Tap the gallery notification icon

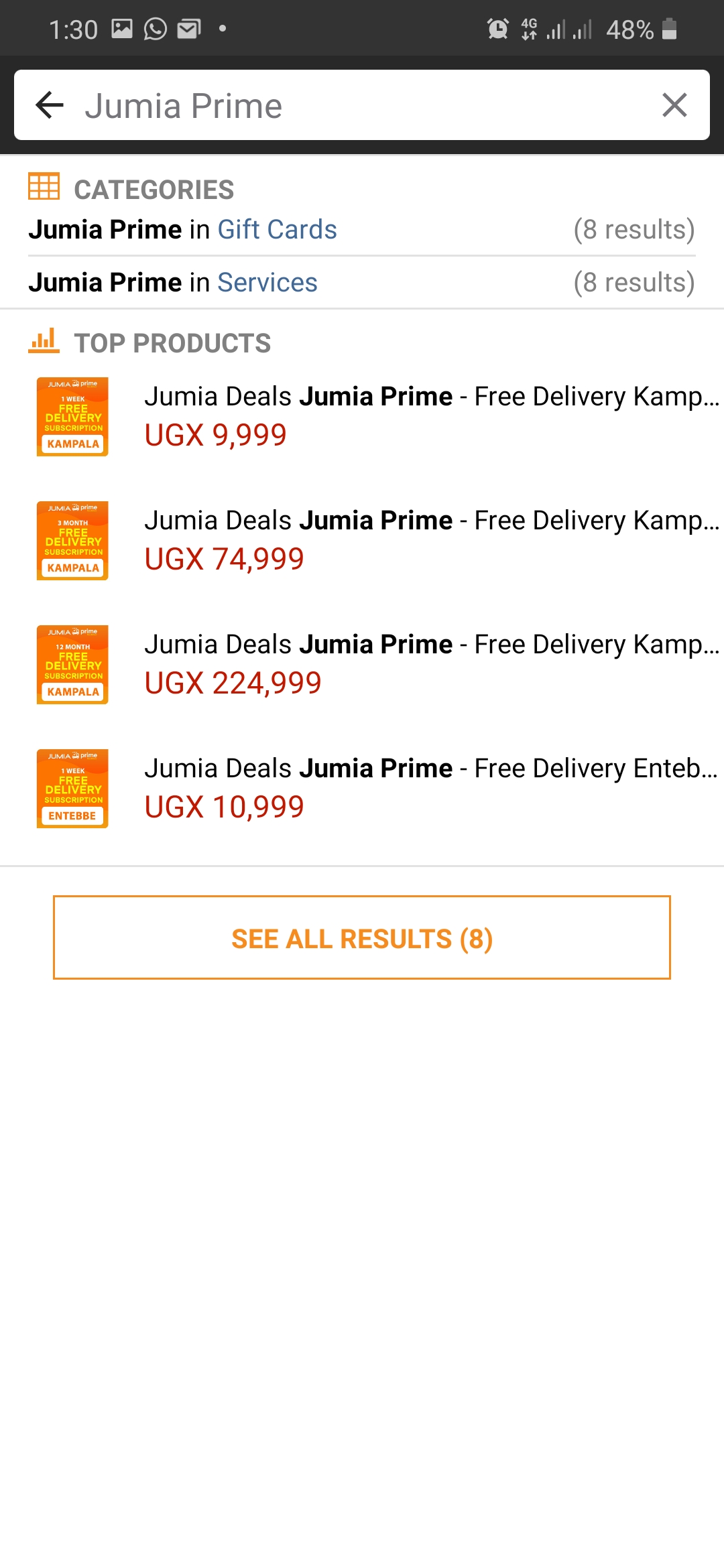pyautogui.click(x=121, y=28)
